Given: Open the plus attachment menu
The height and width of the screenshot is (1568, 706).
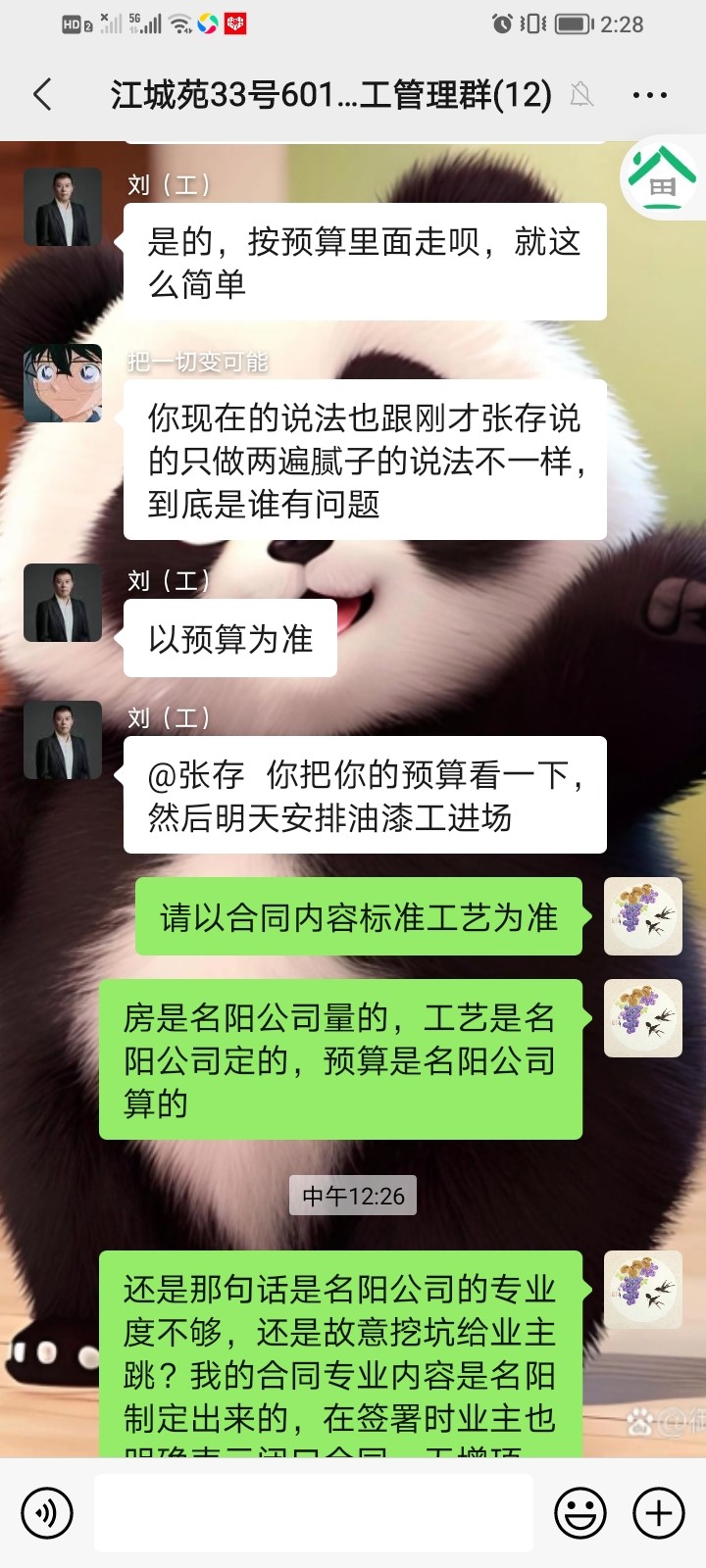Looking at the screenshot, I should (658, 1513).
